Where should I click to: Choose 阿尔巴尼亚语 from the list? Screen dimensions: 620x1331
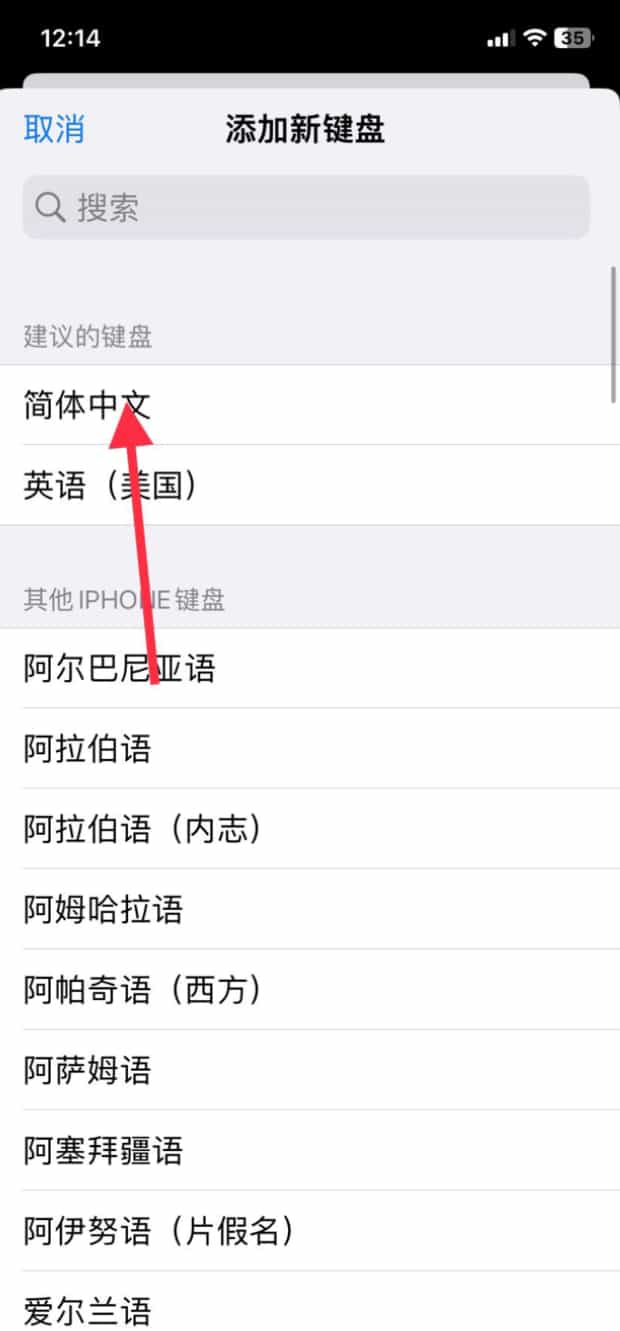(x=310, y=668)
